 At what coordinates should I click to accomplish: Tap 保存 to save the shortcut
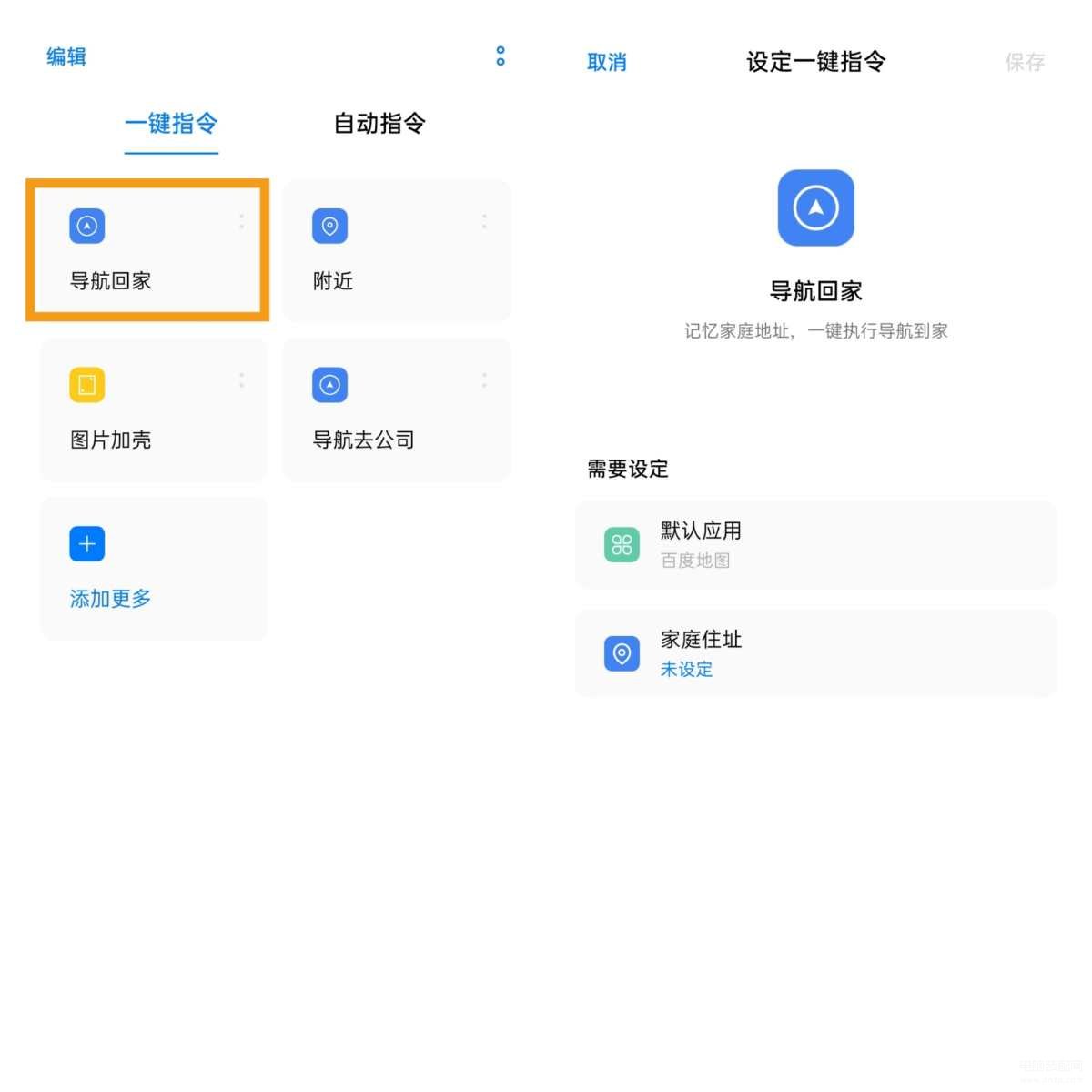pyautogui.click(x=1024, y=62)
